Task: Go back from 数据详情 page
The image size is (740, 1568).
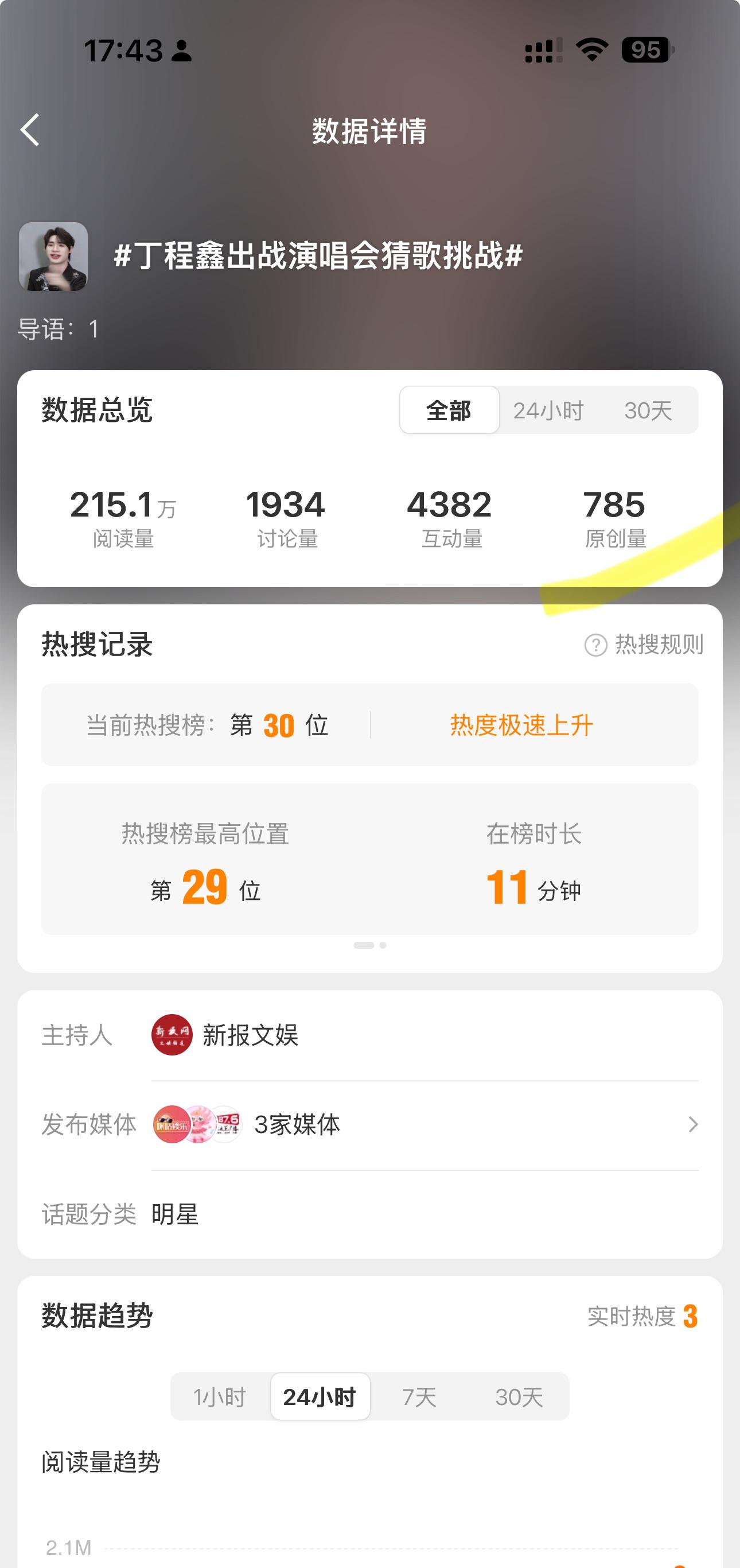Action: [30, 130]
